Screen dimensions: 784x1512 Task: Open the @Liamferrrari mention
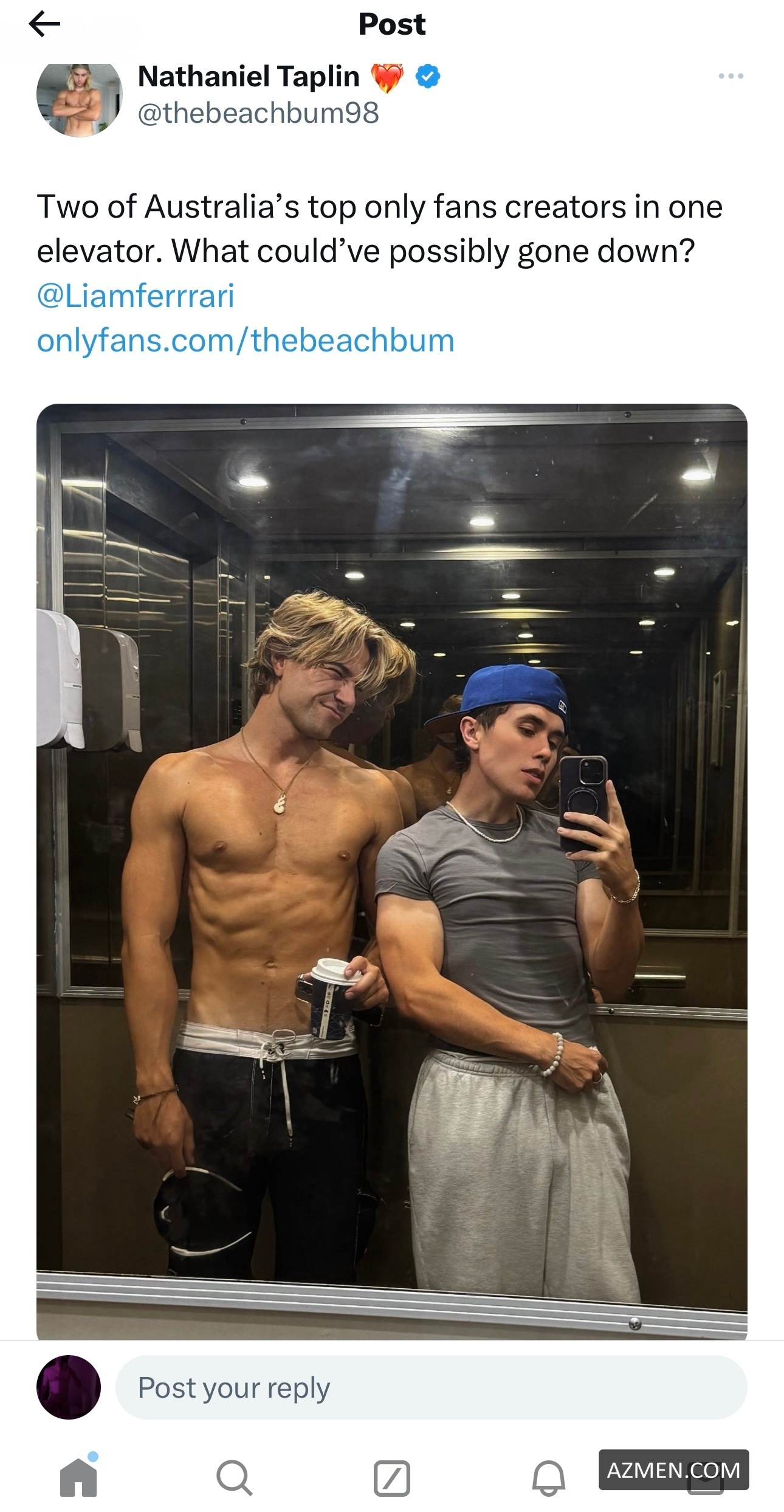click(x=136, y=296)
